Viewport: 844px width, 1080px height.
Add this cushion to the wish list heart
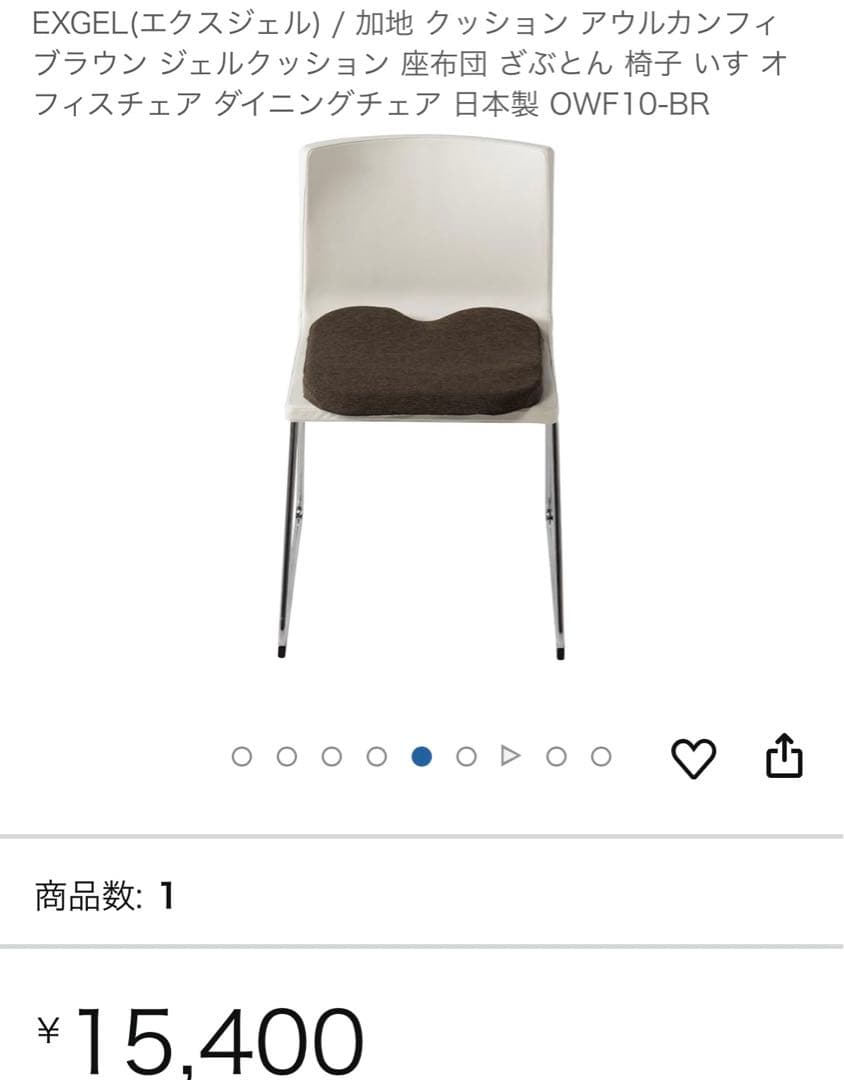click(x=692, y=757)
